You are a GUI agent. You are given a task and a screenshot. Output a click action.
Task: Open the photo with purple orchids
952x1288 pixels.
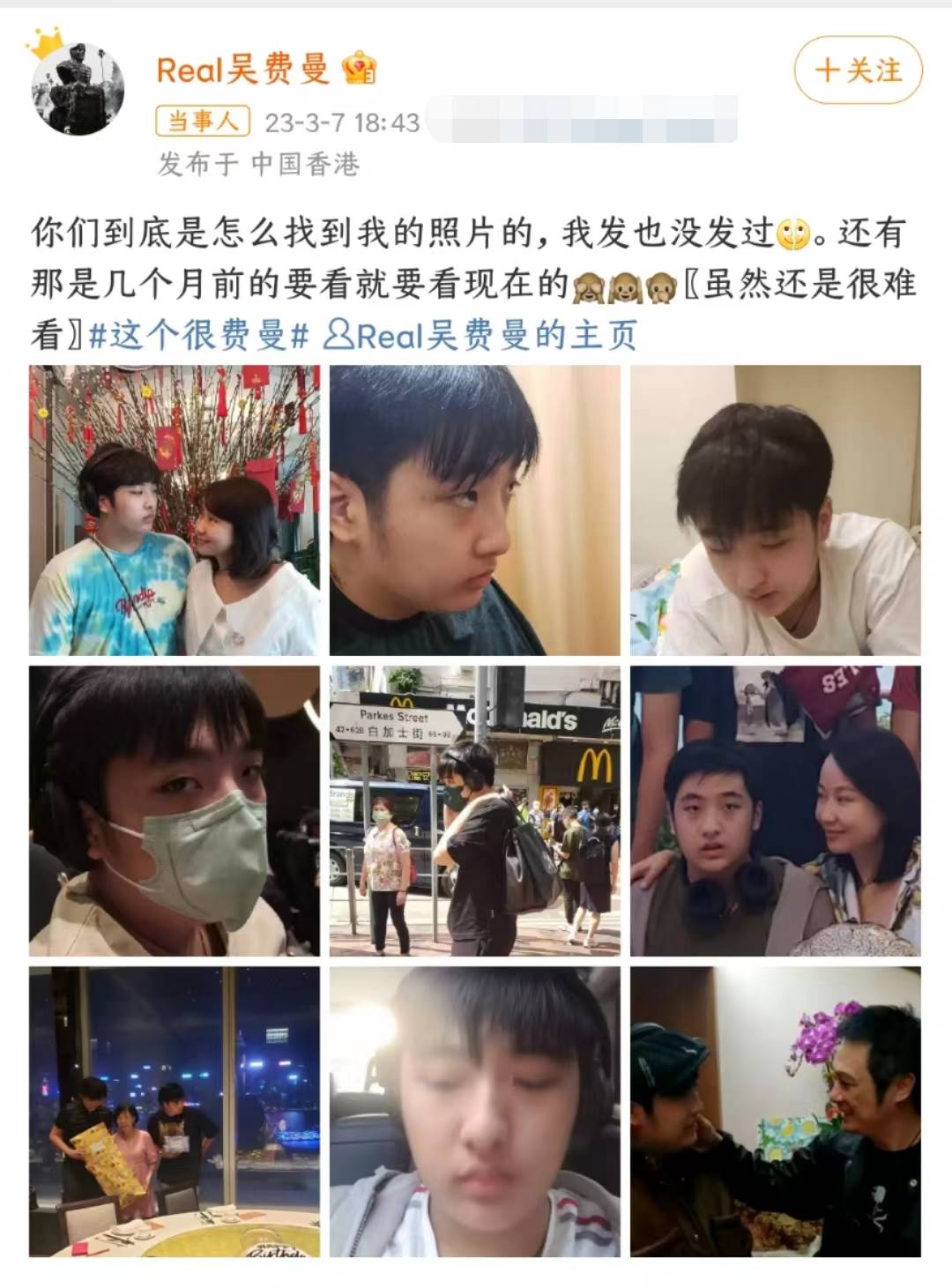pos(775,1112)
